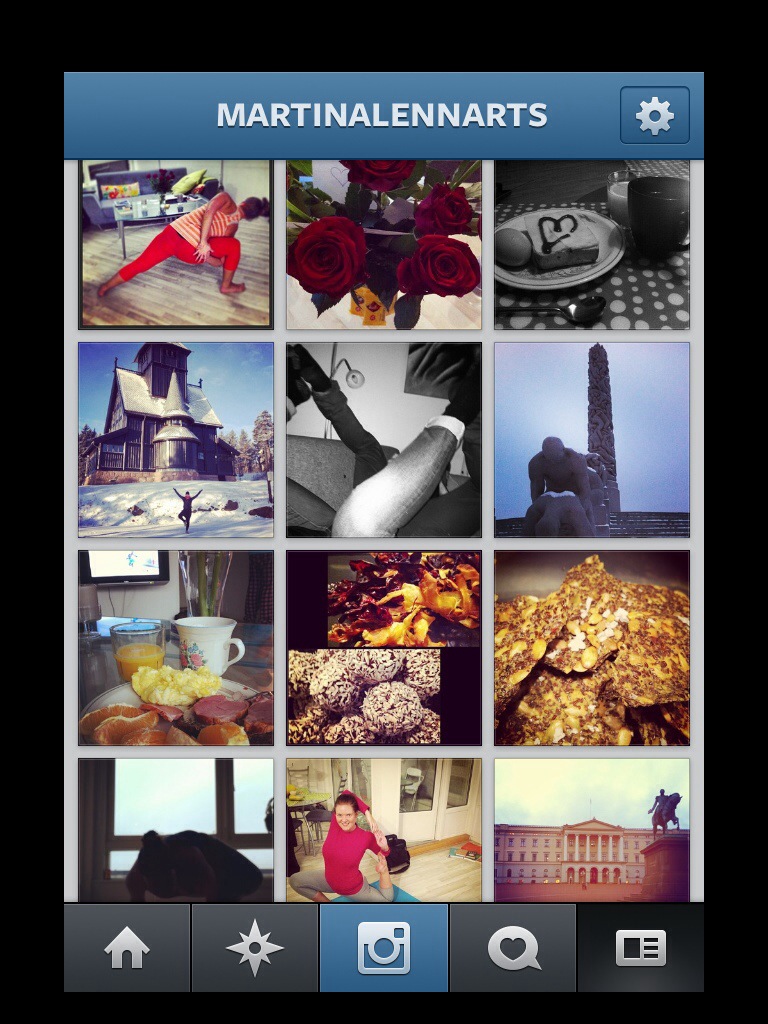Screen dimensions: 768x1024
Task: Switch to the Popular star tab
Action: (255, 948)
